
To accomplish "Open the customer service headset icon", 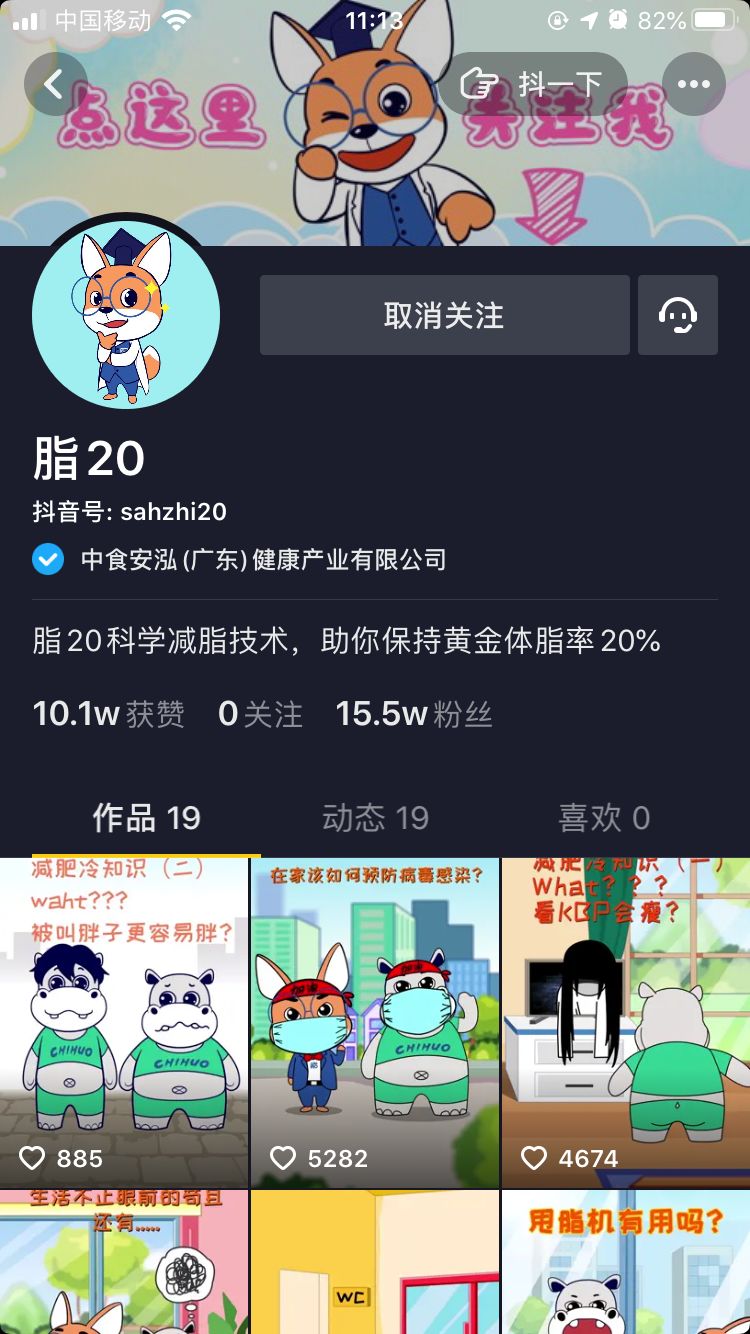I will 678,315.
